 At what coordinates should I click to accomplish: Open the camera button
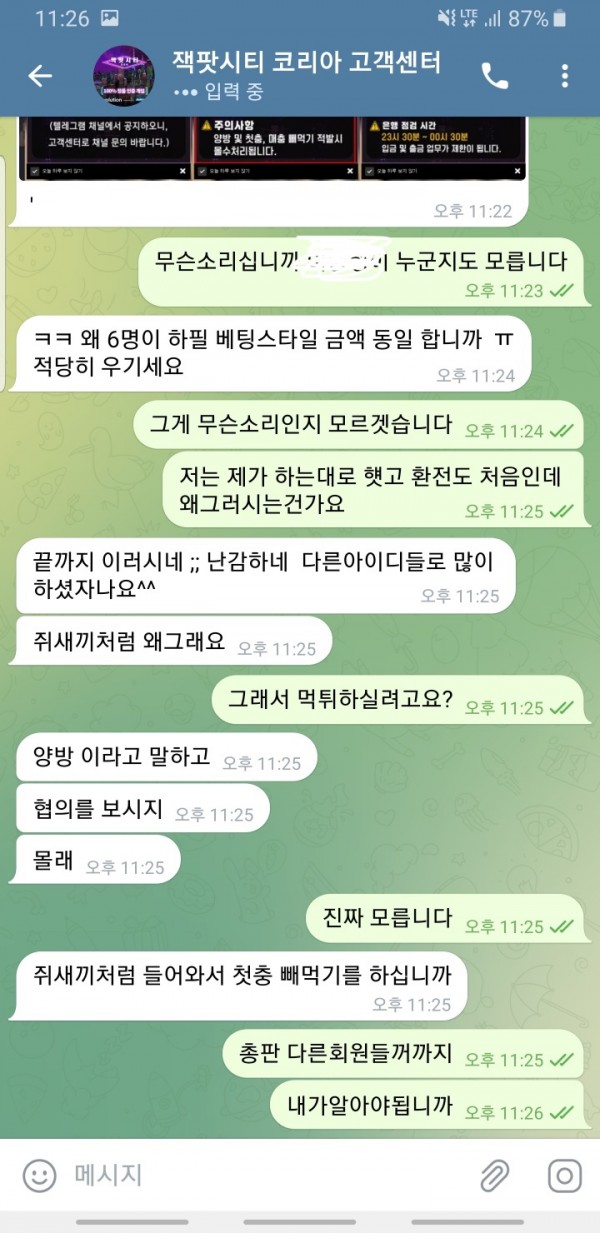point(565,1176)
